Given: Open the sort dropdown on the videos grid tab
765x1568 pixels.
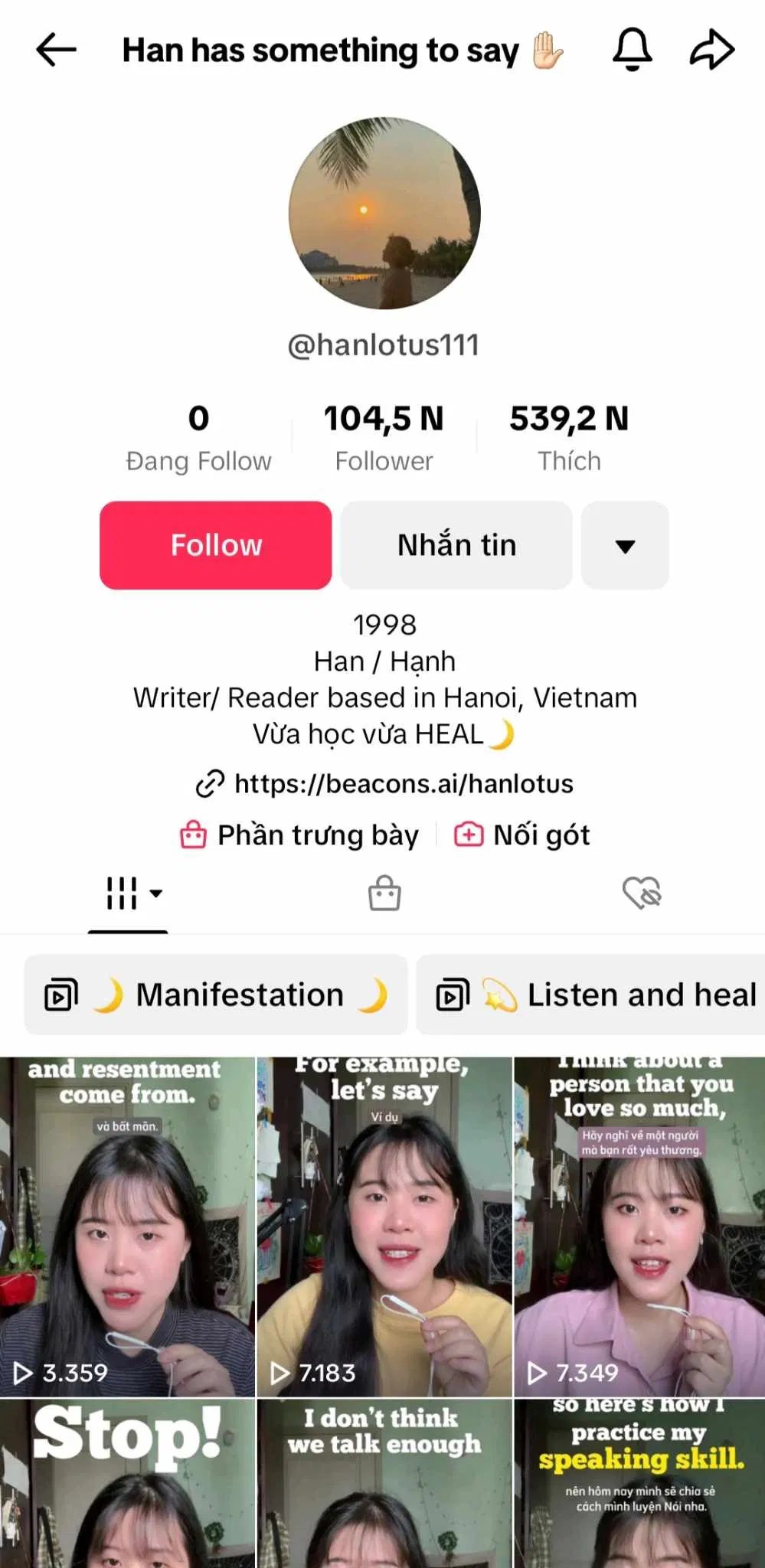Looking at the screenshot, I should (x=157, y=893).
